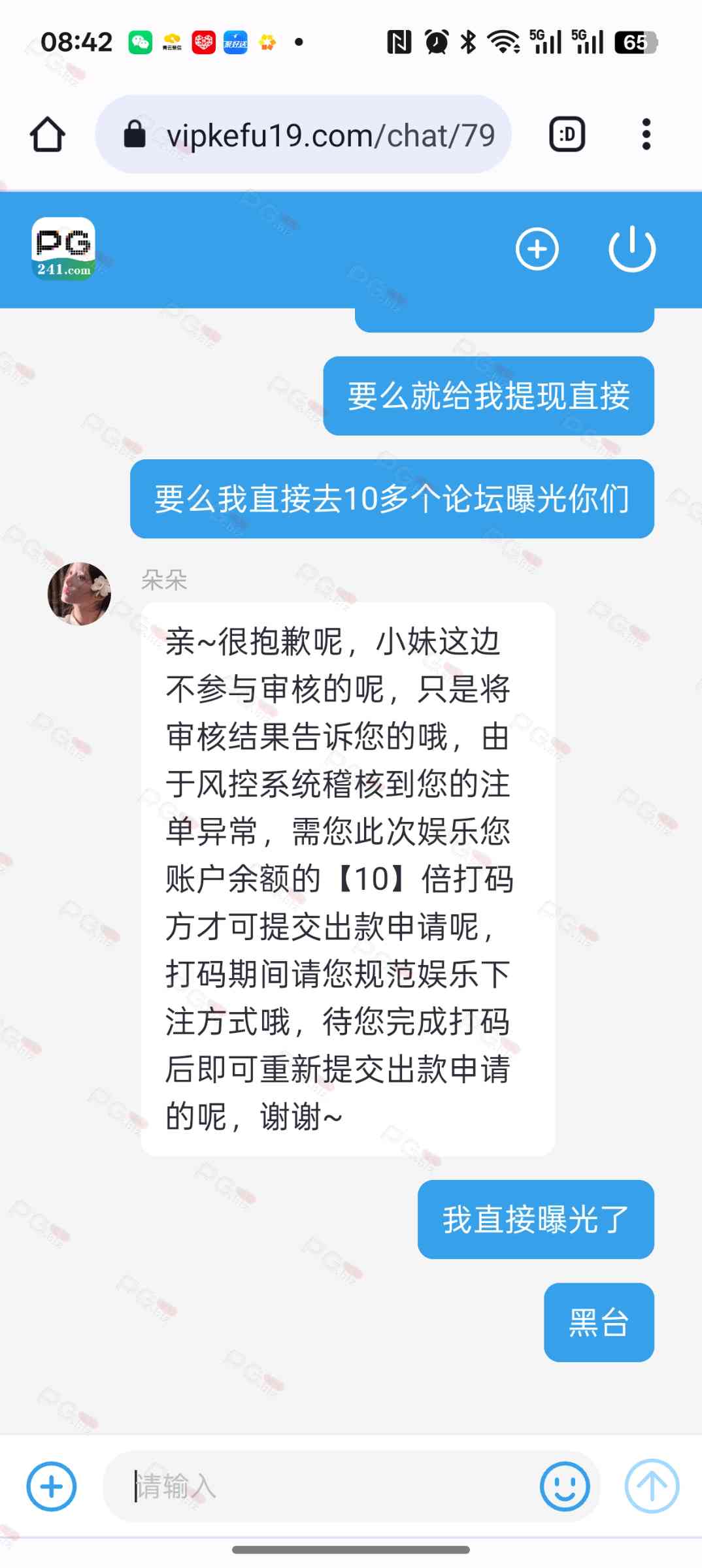This screenshot has width=702, height=1568.
Task: Open the browser overflow menu
Action: pyautogui.click(x=646, y=135)
